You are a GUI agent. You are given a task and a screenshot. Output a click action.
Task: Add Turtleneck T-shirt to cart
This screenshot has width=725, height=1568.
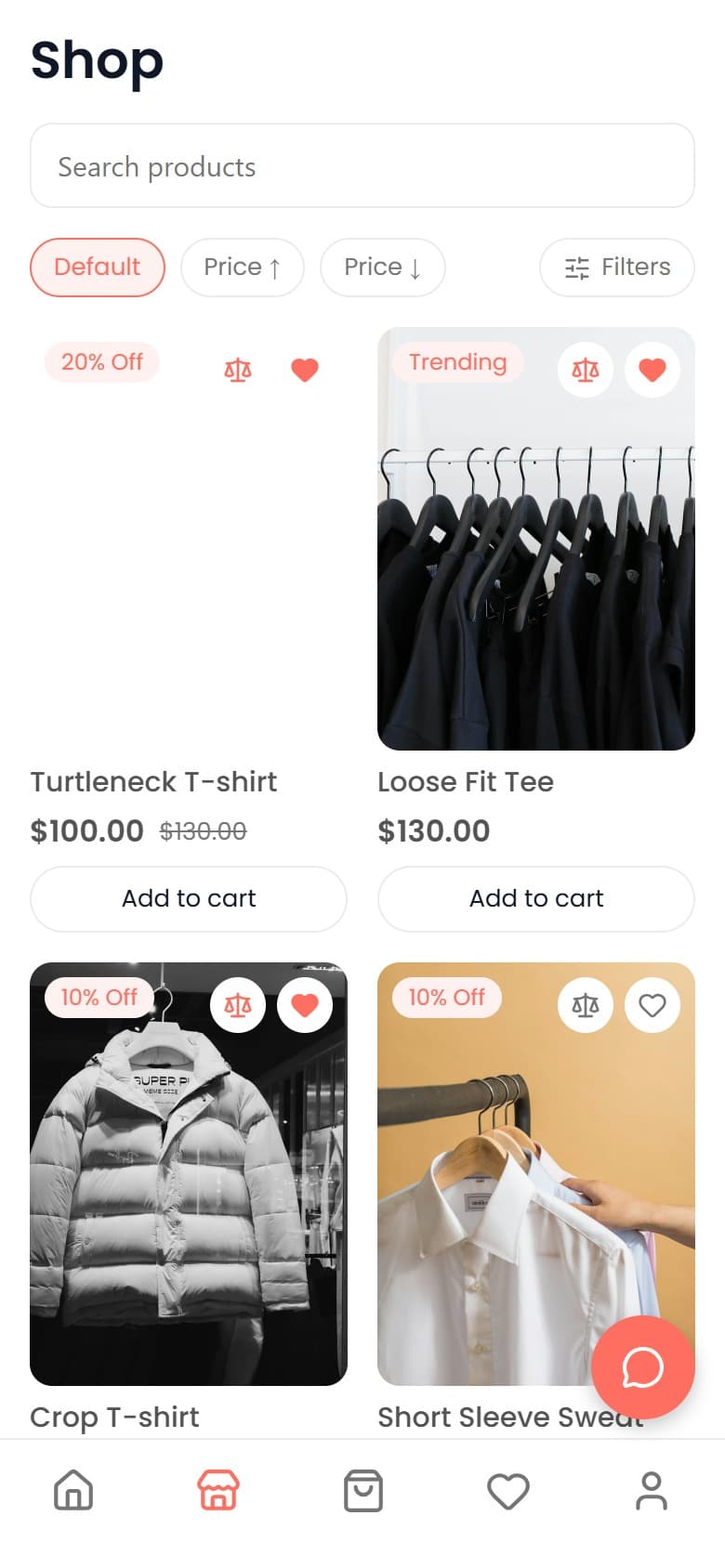click(x=189, y=898)
